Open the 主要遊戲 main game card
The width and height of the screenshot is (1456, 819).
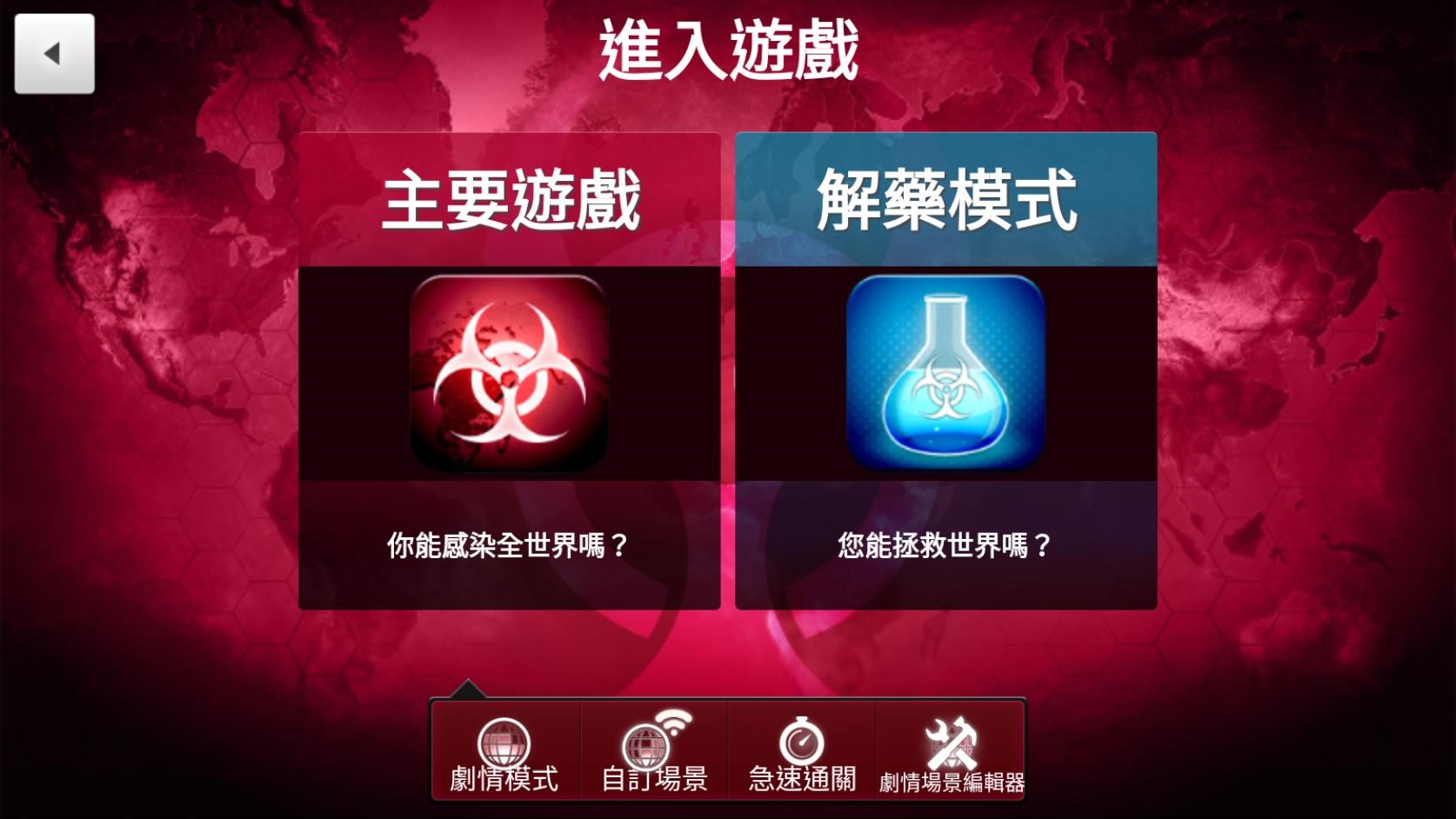coord(509,371)
